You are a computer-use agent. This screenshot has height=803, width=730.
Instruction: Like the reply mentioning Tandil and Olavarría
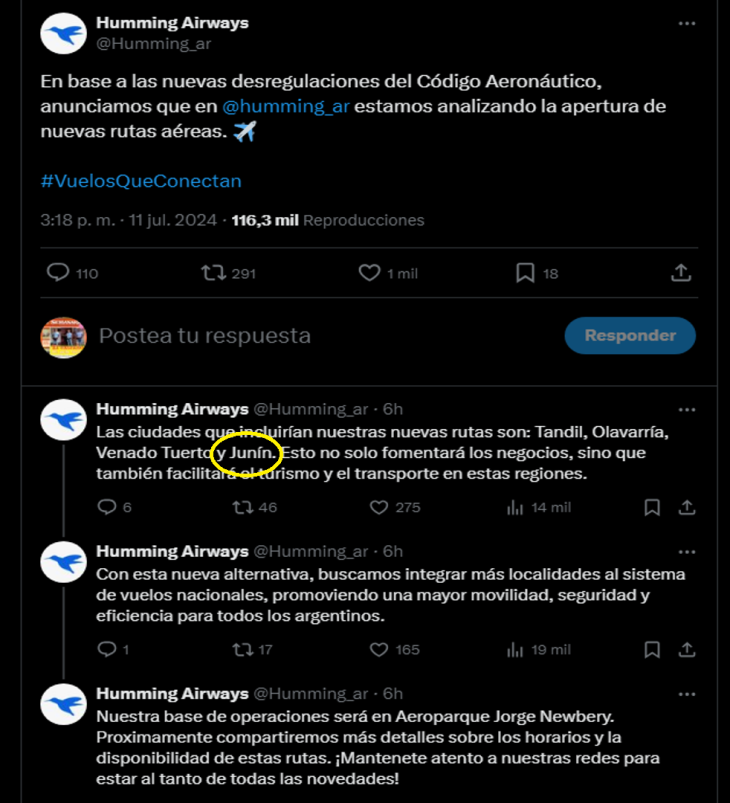click(x=379, y=507)
